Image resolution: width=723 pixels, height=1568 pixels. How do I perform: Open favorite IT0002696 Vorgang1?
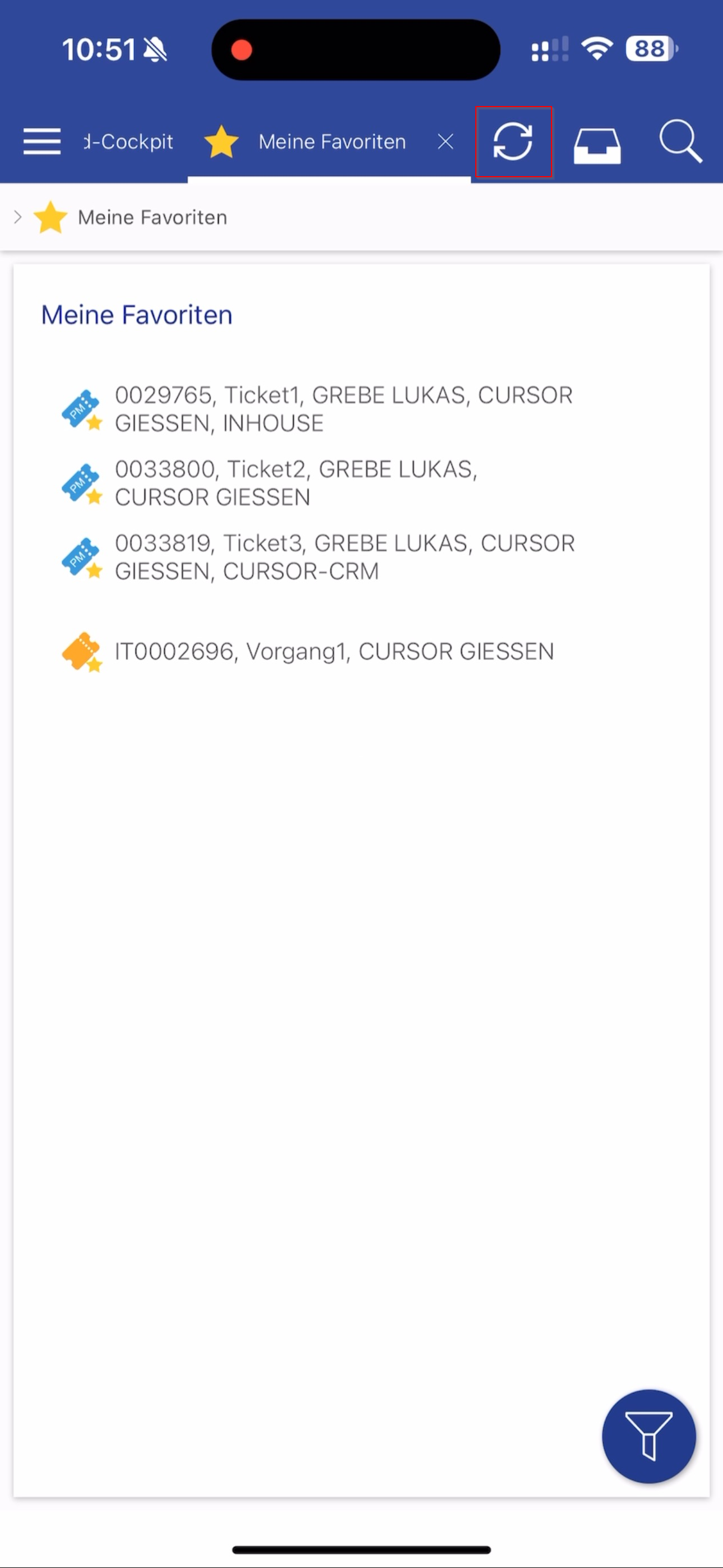(x=334, y=652)
